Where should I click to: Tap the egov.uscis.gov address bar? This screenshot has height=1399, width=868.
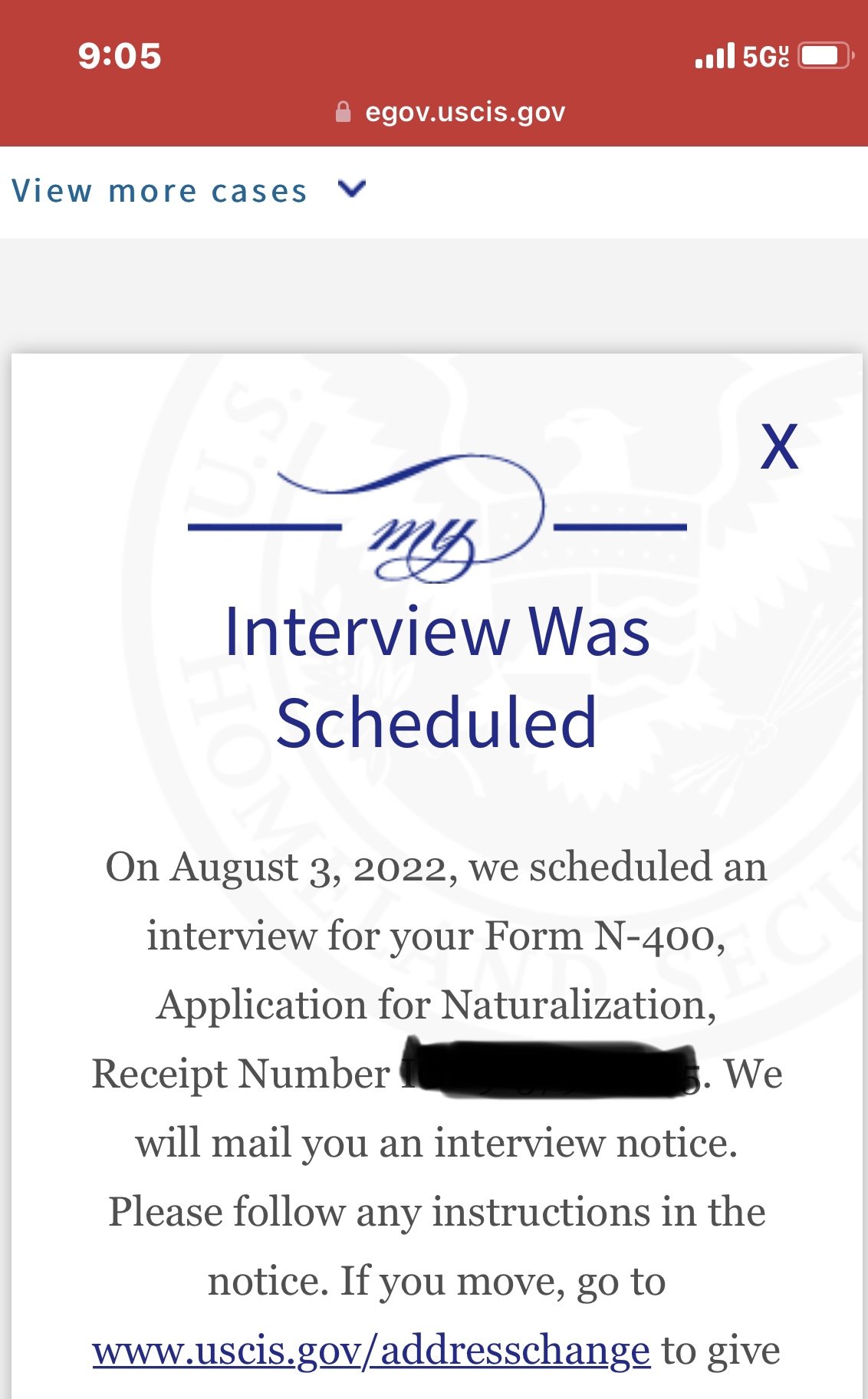click(x=451, y=112)
